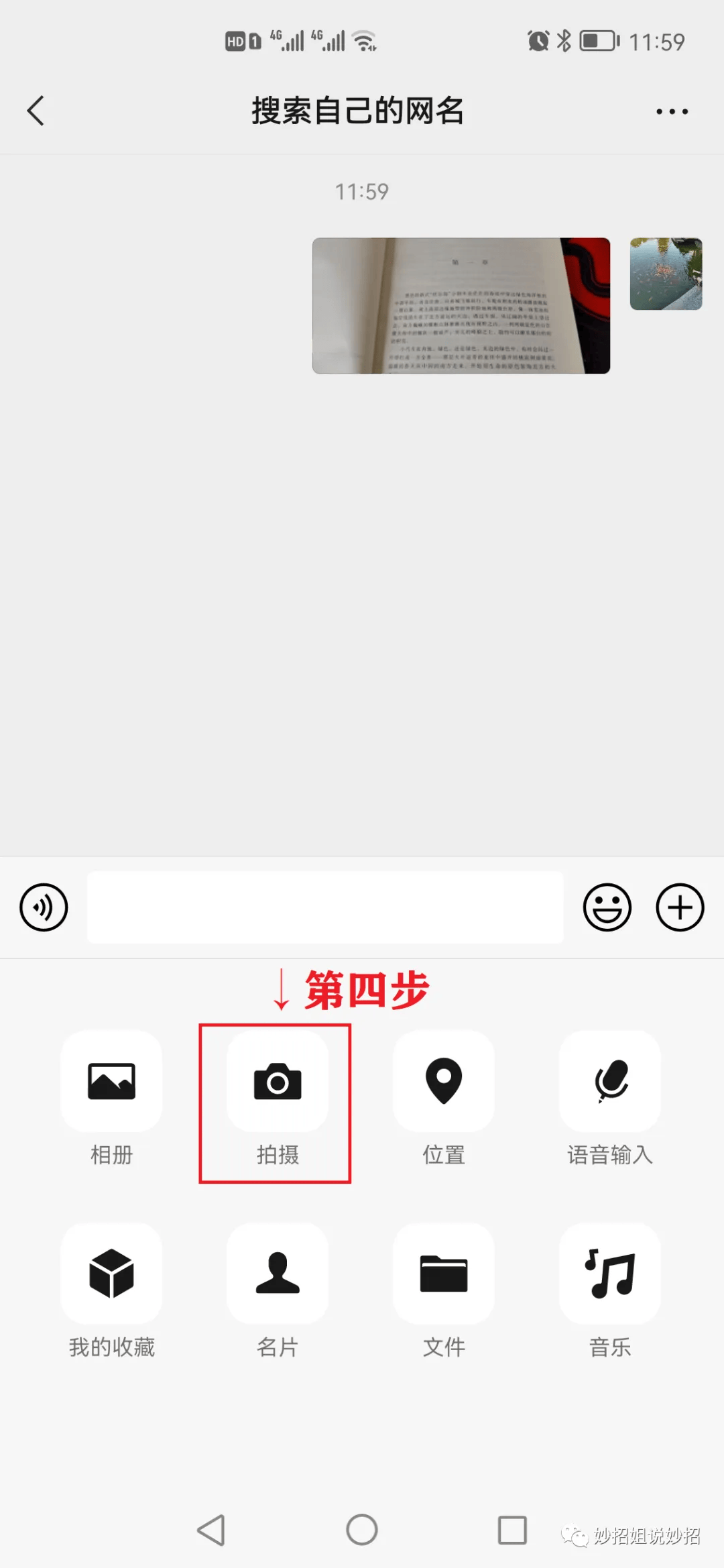Switch to voice message input
Image resolution: width=724 pixels, height=1568 pixels.
(44, 907)
